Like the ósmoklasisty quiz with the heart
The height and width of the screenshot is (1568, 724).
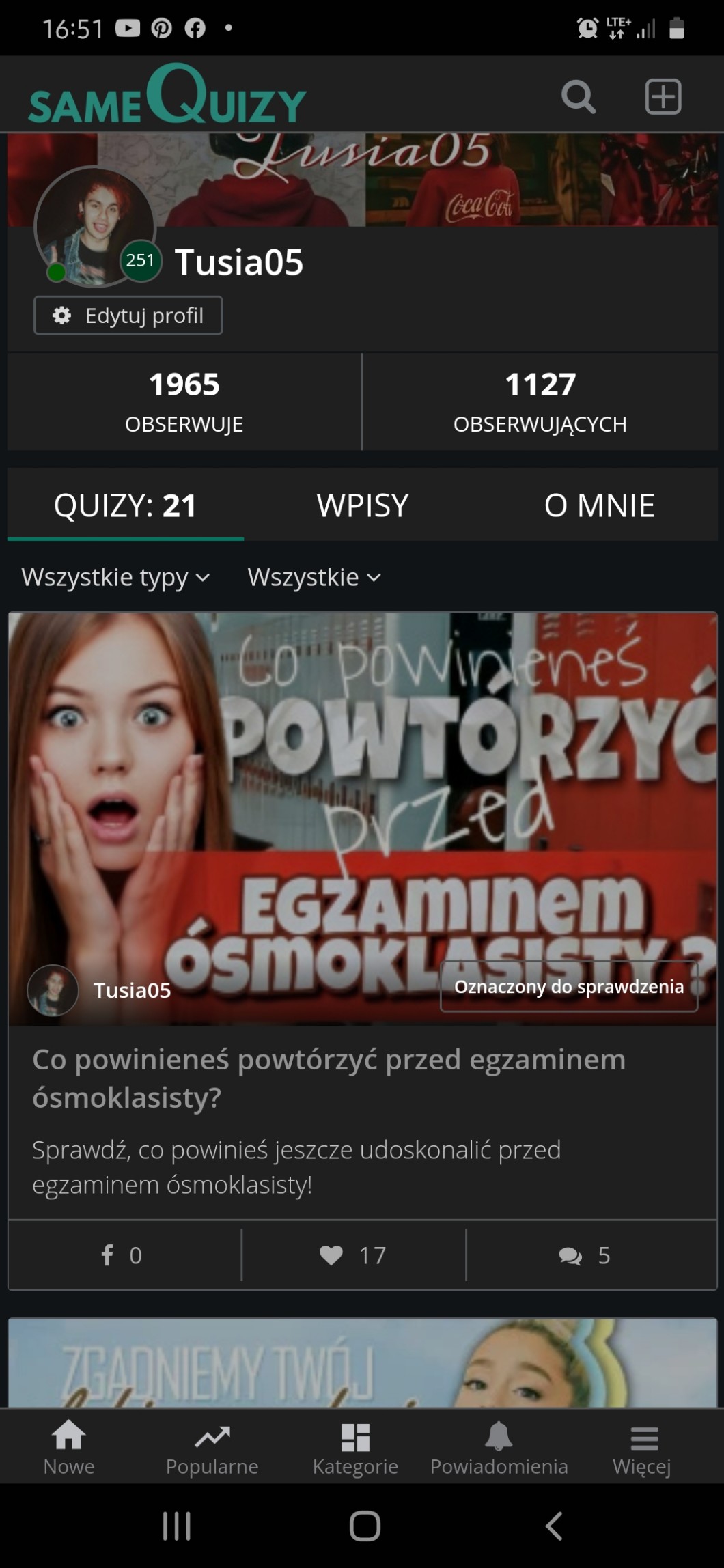353,1255
